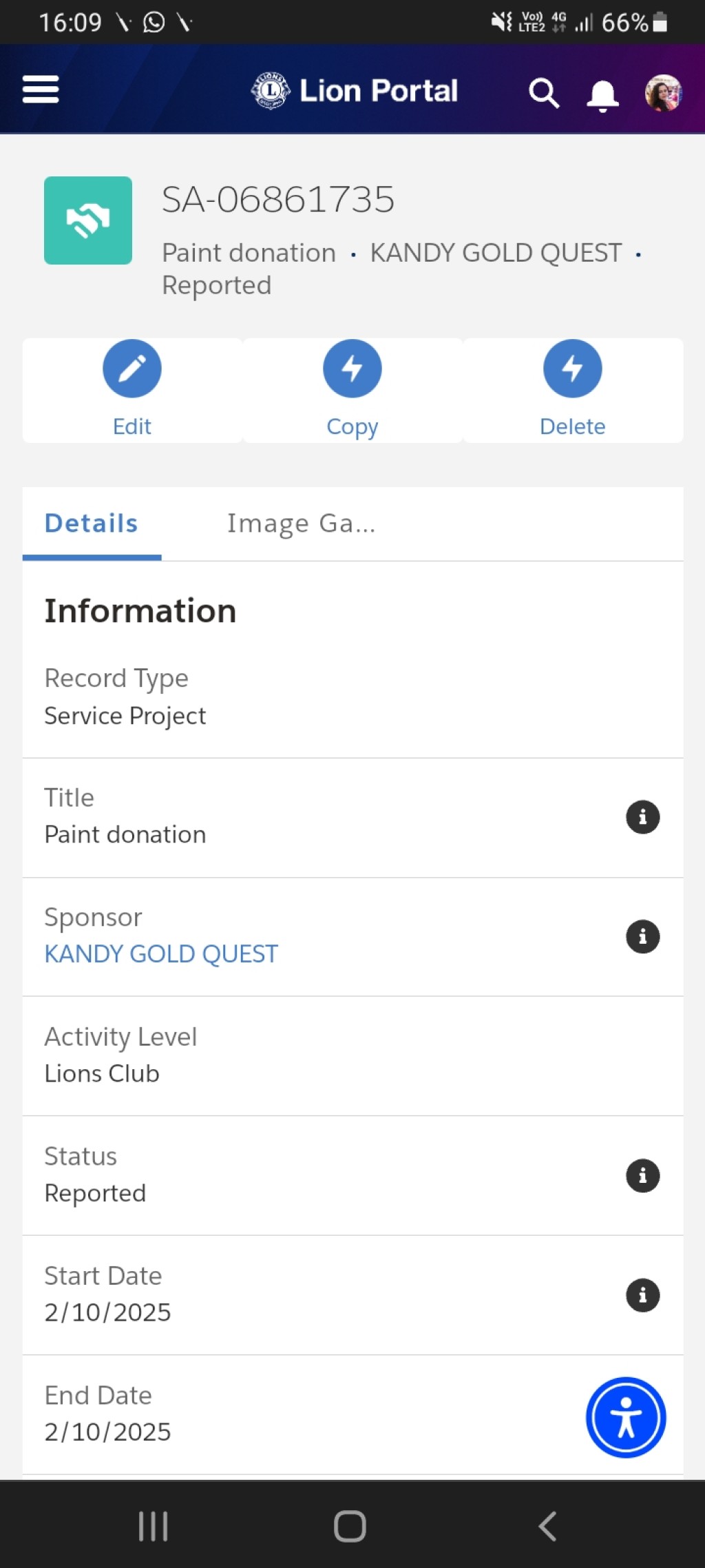Open the notifications bell
Screen dimensions: 705x1568
coord(602,95)
